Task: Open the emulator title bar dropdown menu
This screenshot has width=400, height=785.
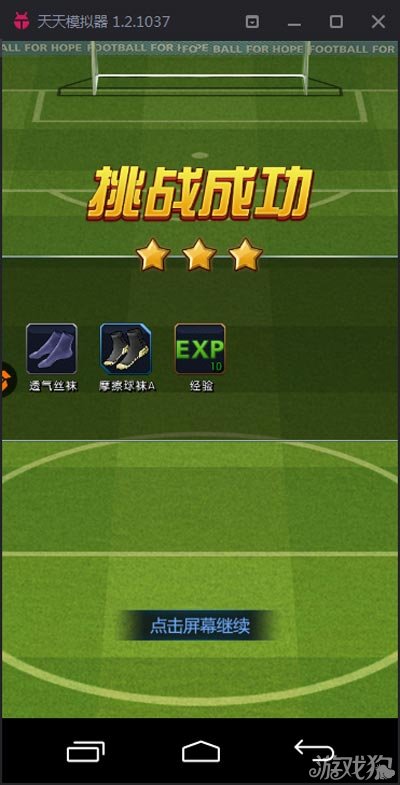Action: point(253,22)
